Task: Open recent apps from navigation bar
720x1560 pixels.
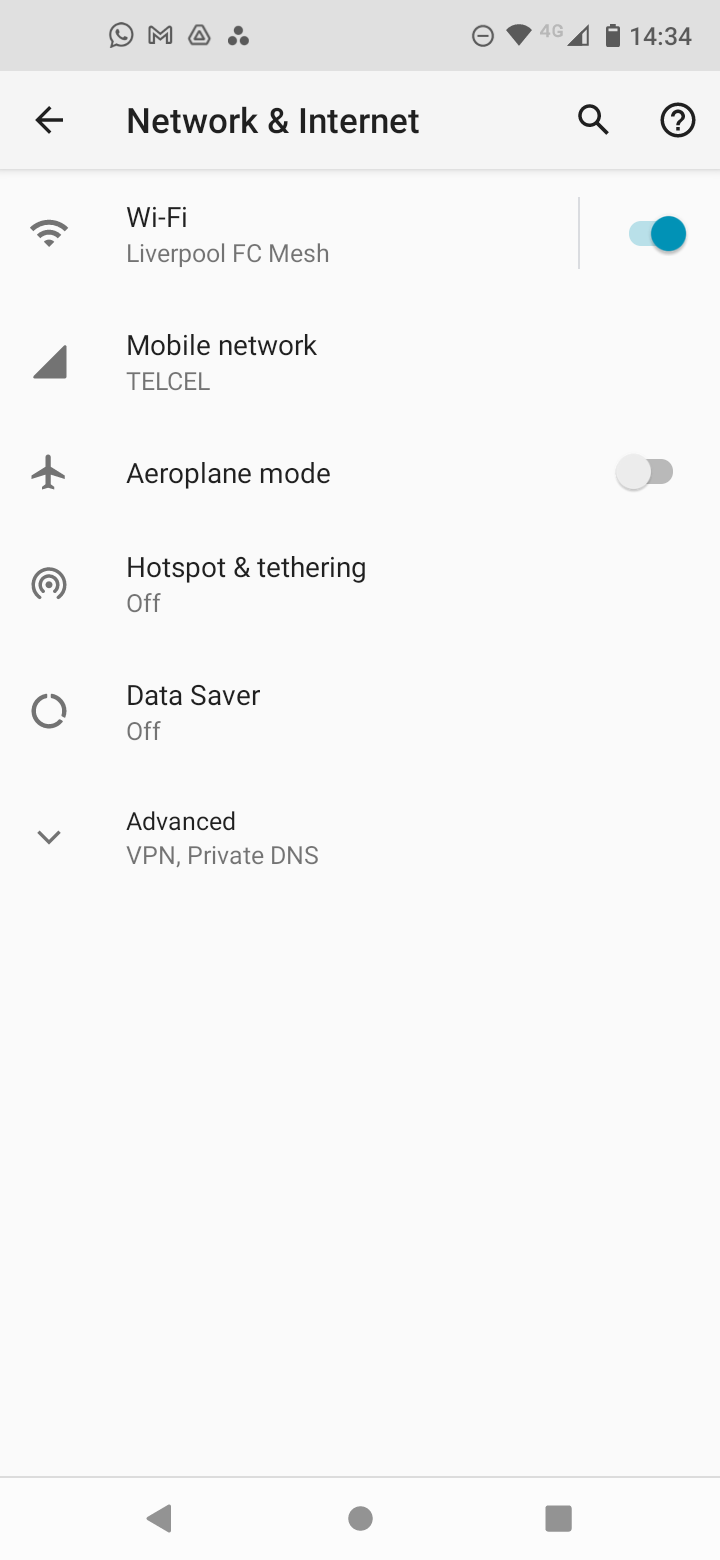Action: (558, 1519)
